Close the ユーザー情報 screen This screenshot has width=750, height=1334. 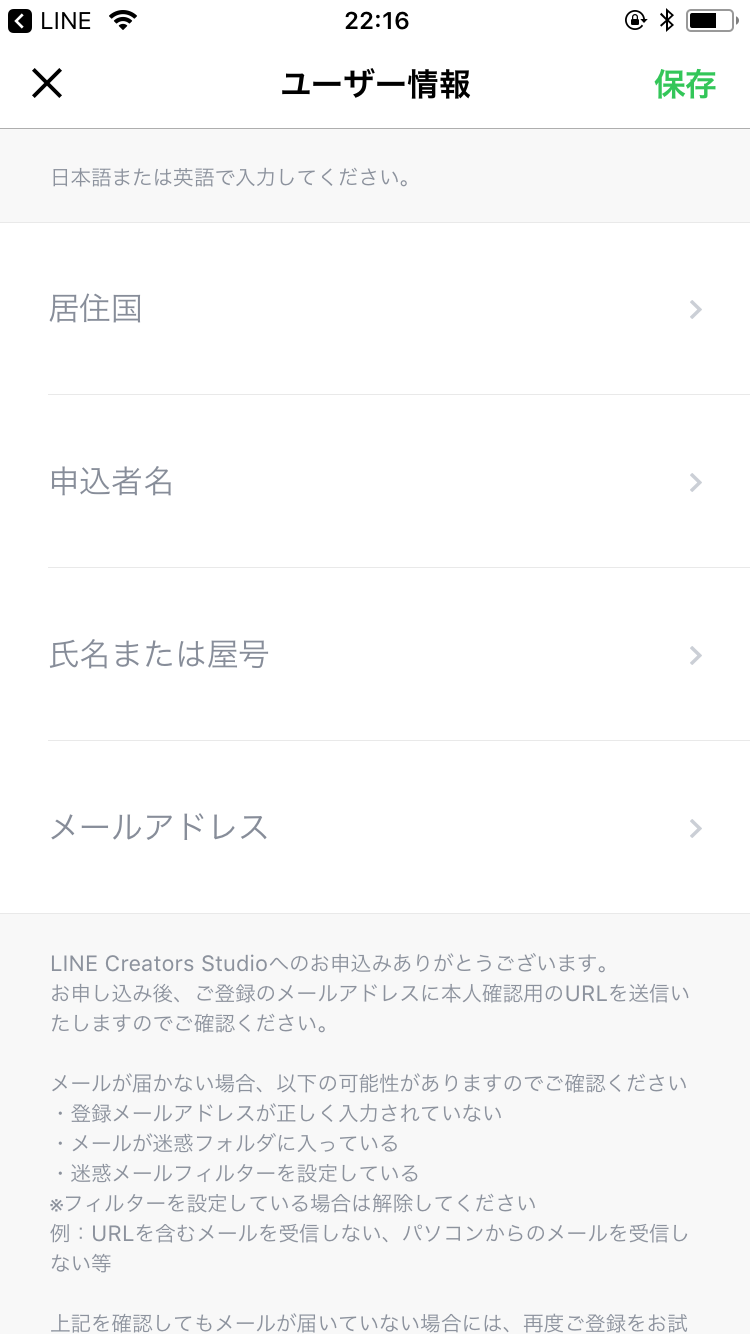pyautogui.click(x=47, y=84)
